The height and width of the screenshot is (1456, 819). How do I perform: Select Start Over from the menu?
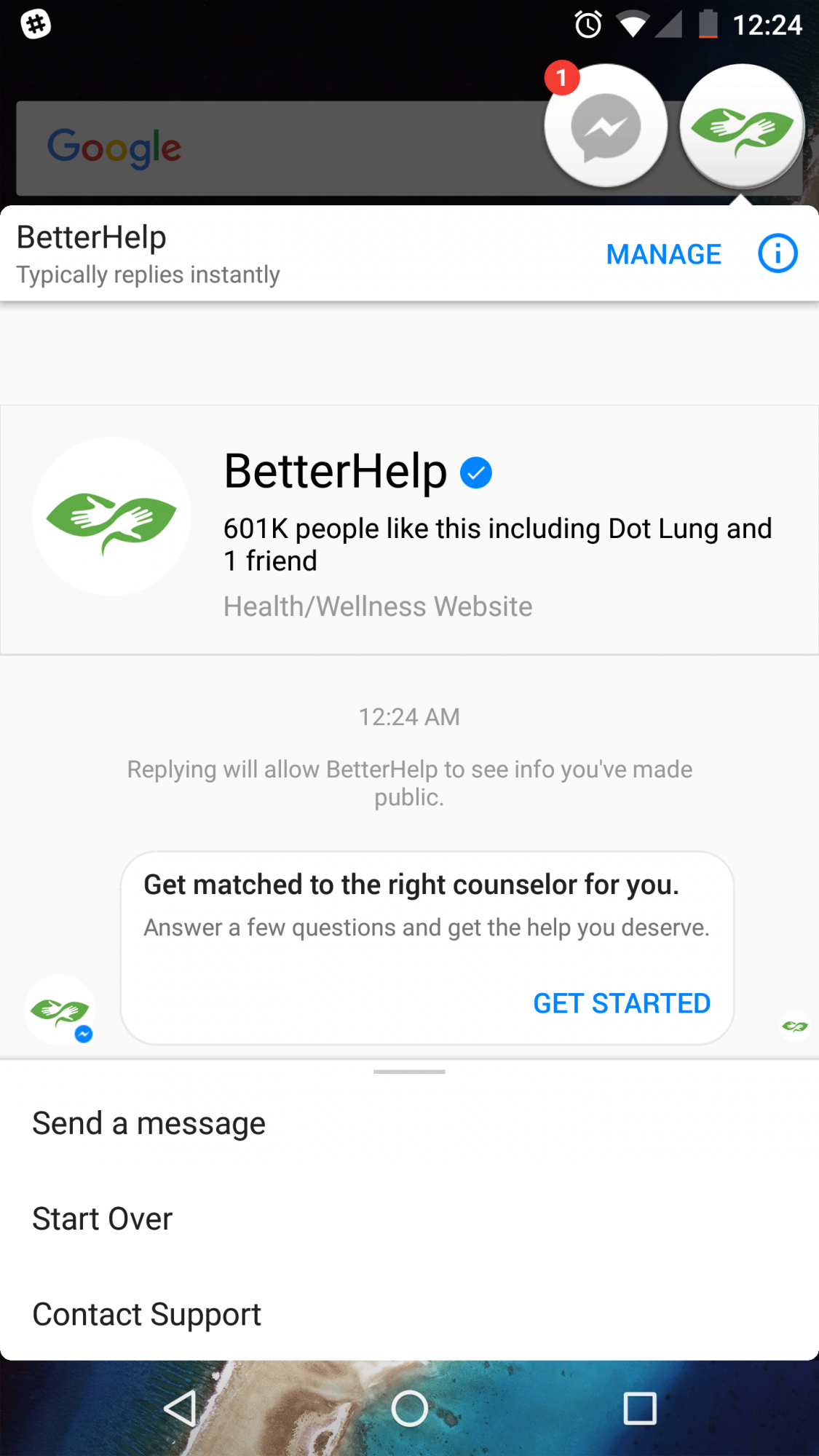(409, 1219)
